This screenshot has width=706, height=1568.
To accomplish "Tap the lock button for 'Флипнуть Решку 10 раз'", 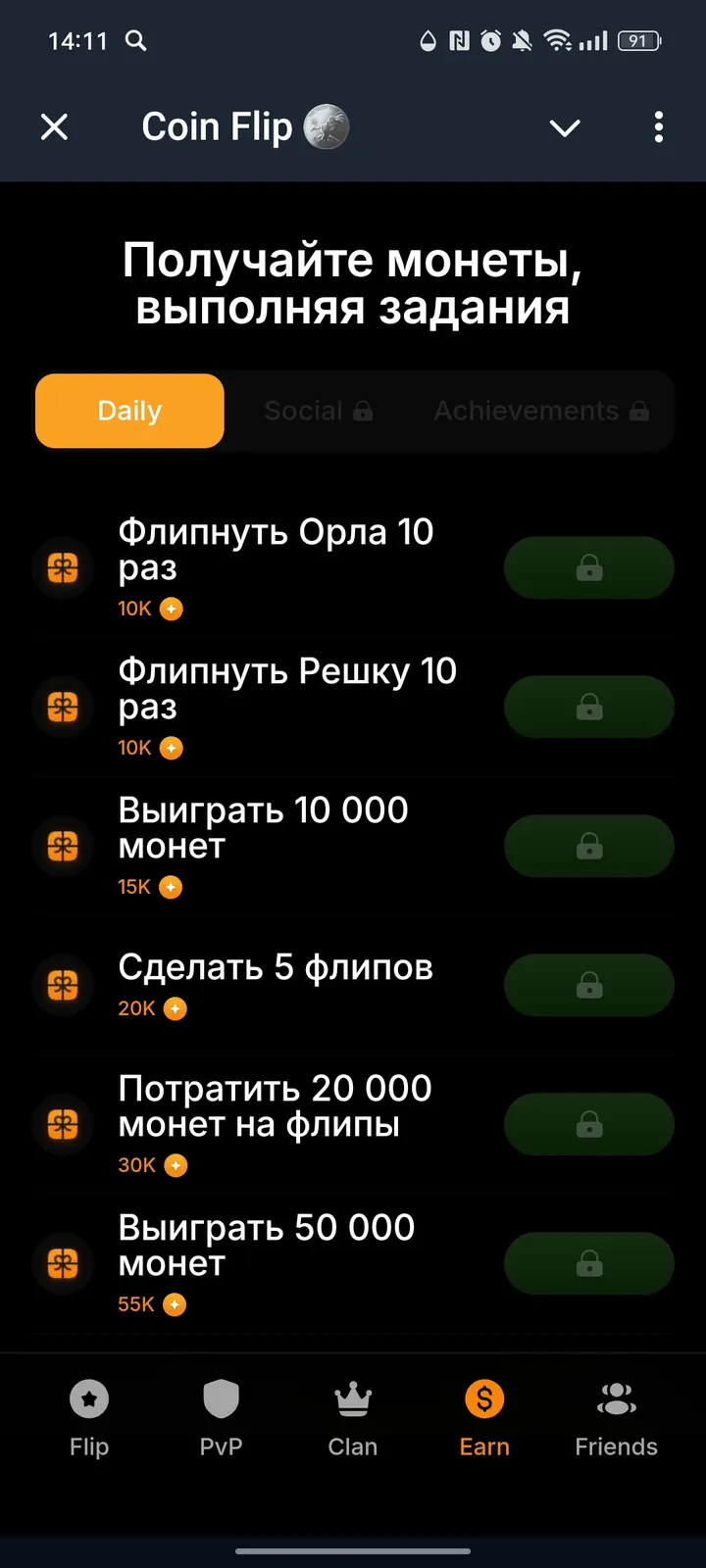I will click(x=588, y=707).
